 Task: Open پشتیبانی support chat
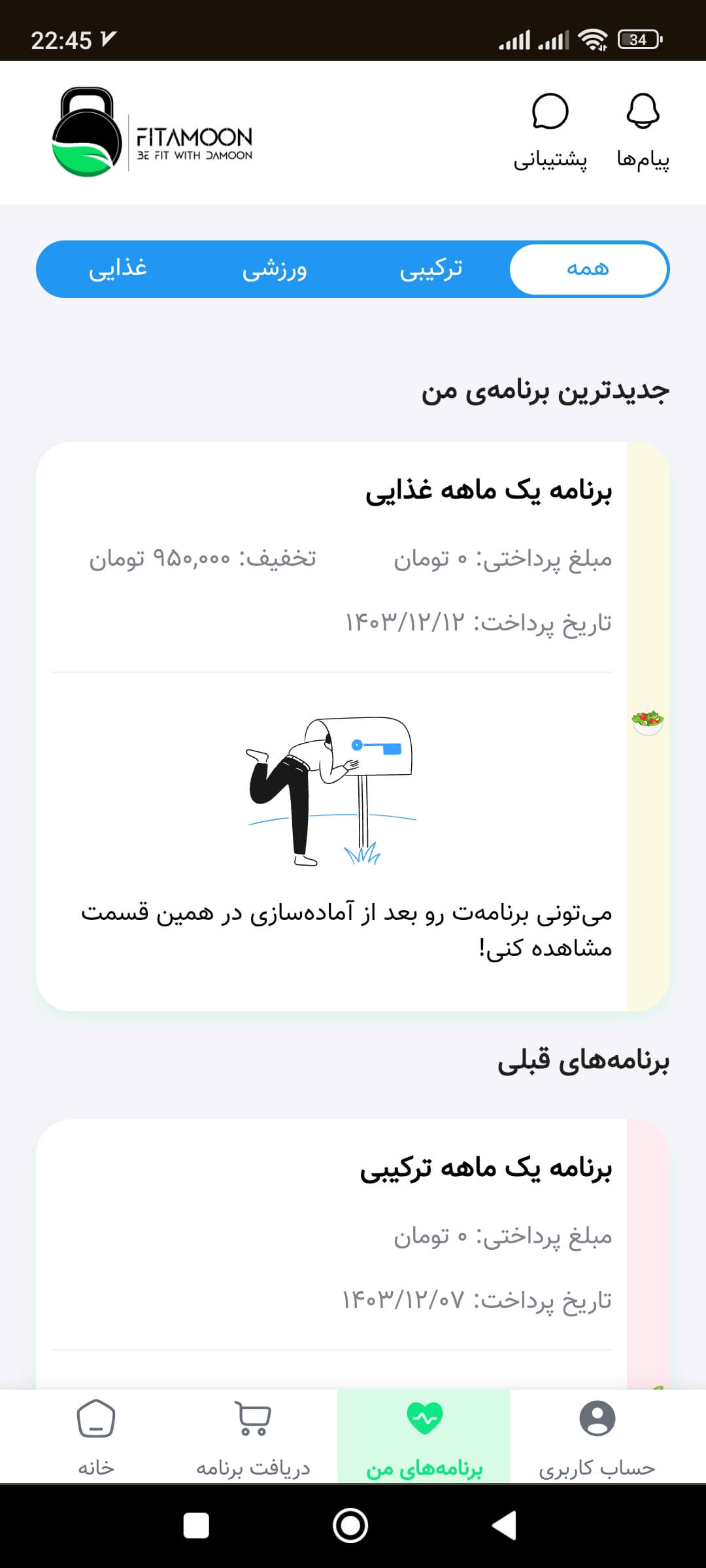click(550, 131)
